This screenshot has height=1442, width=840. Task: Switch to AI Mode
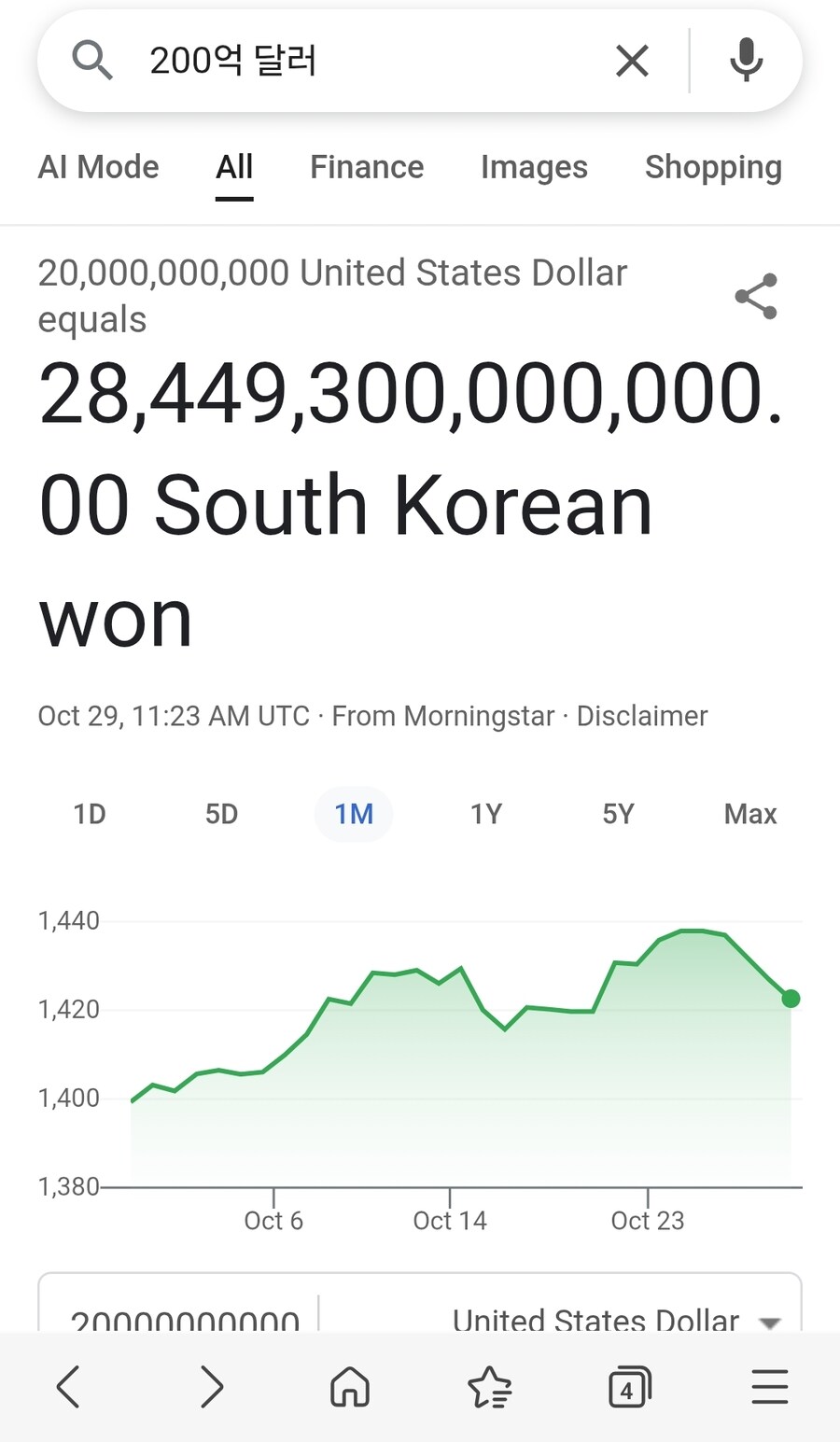point(98,167)
